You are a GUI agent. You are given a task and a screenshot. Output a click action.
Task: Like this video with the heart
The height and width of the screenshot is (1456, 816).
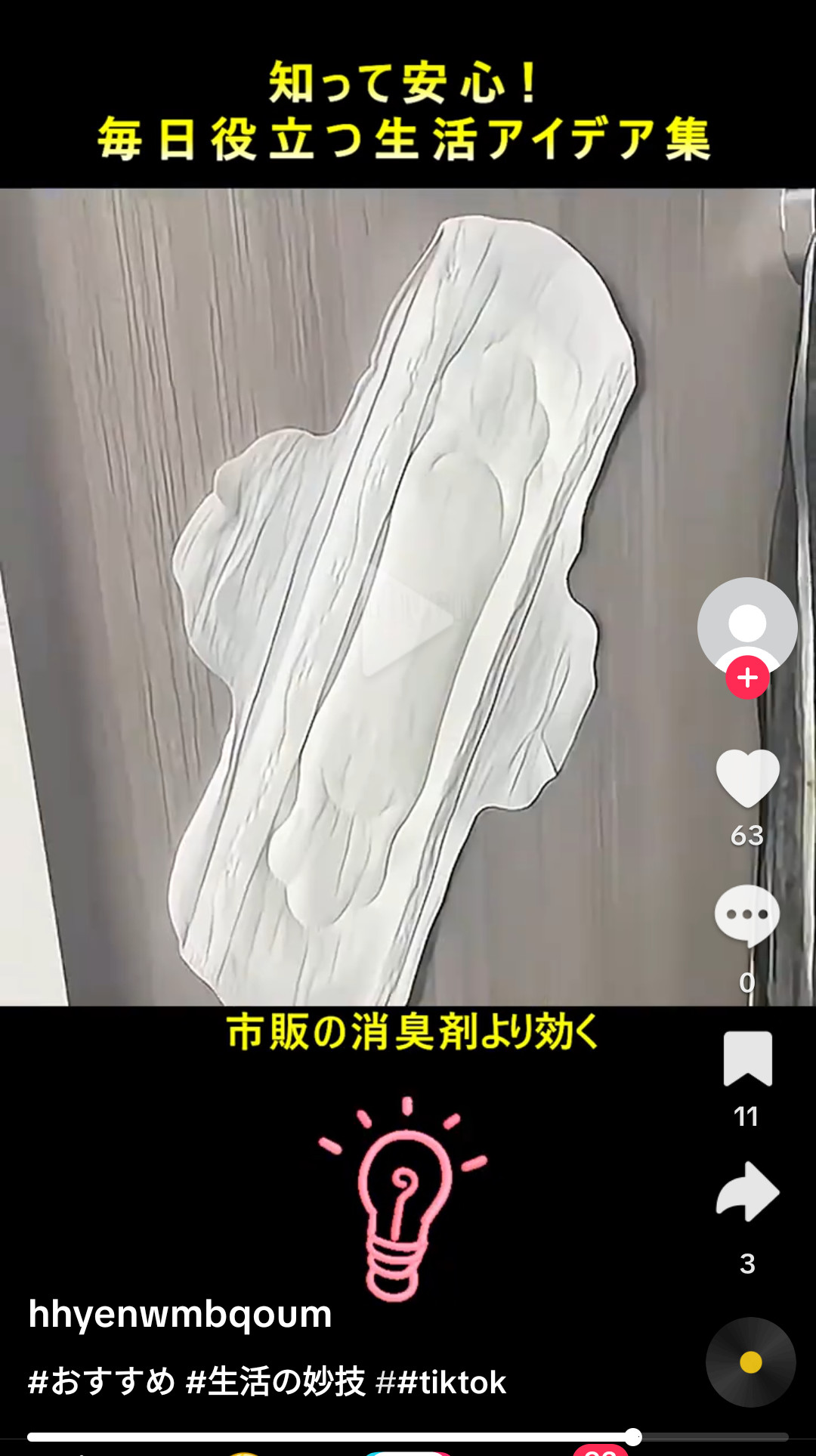pos(747,778)
